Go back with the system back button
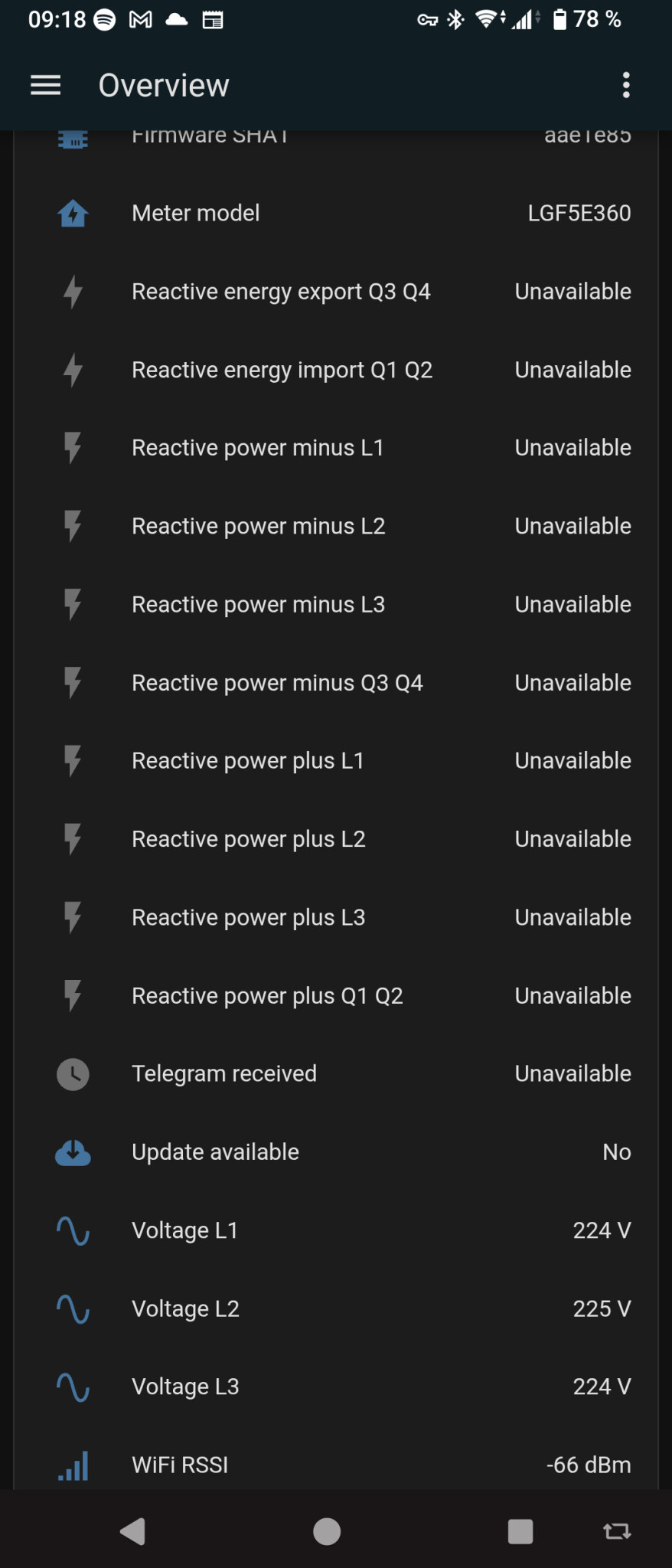Viewport: 672px width, 1568px height. (x=133, y=1532)
